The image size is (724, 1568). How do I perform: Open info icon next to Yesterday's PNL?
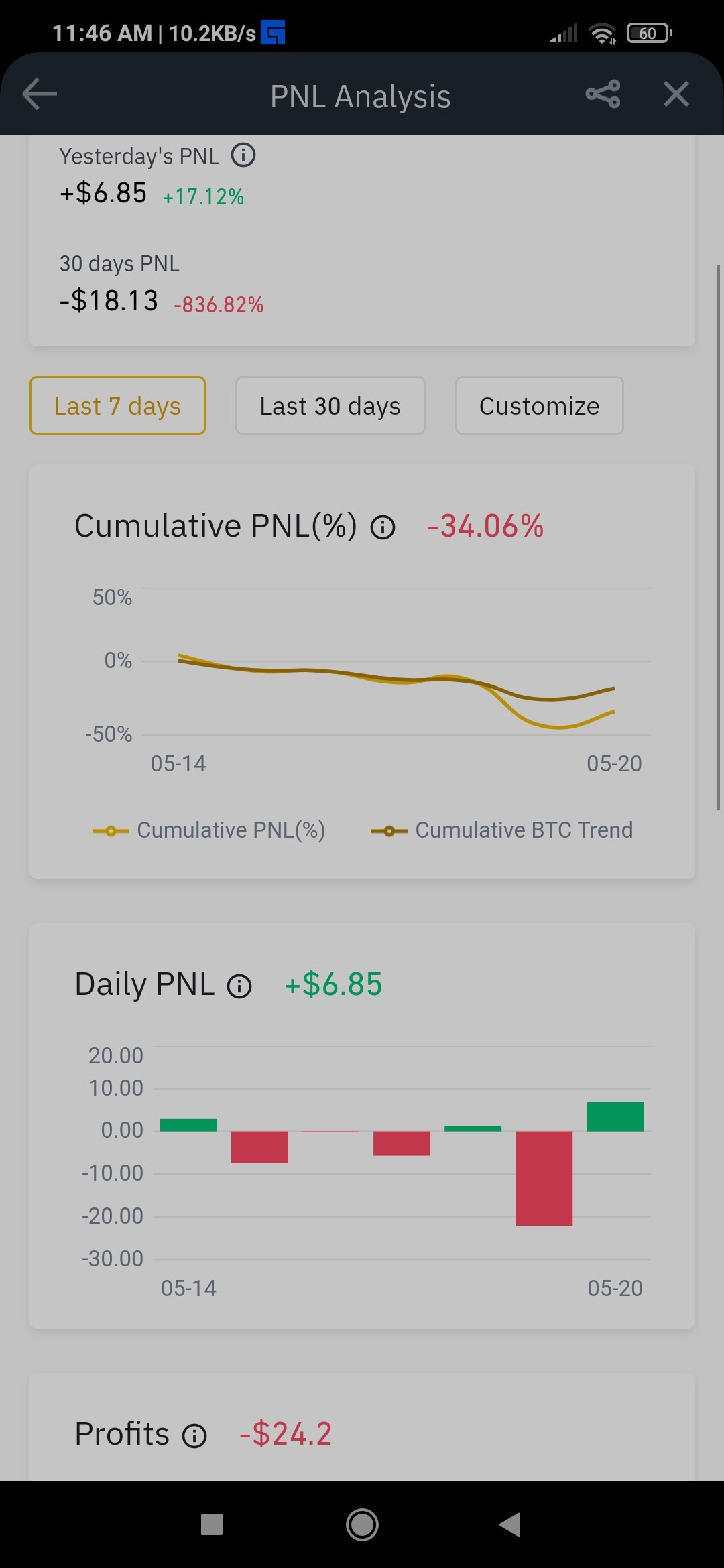click(243, 155)
